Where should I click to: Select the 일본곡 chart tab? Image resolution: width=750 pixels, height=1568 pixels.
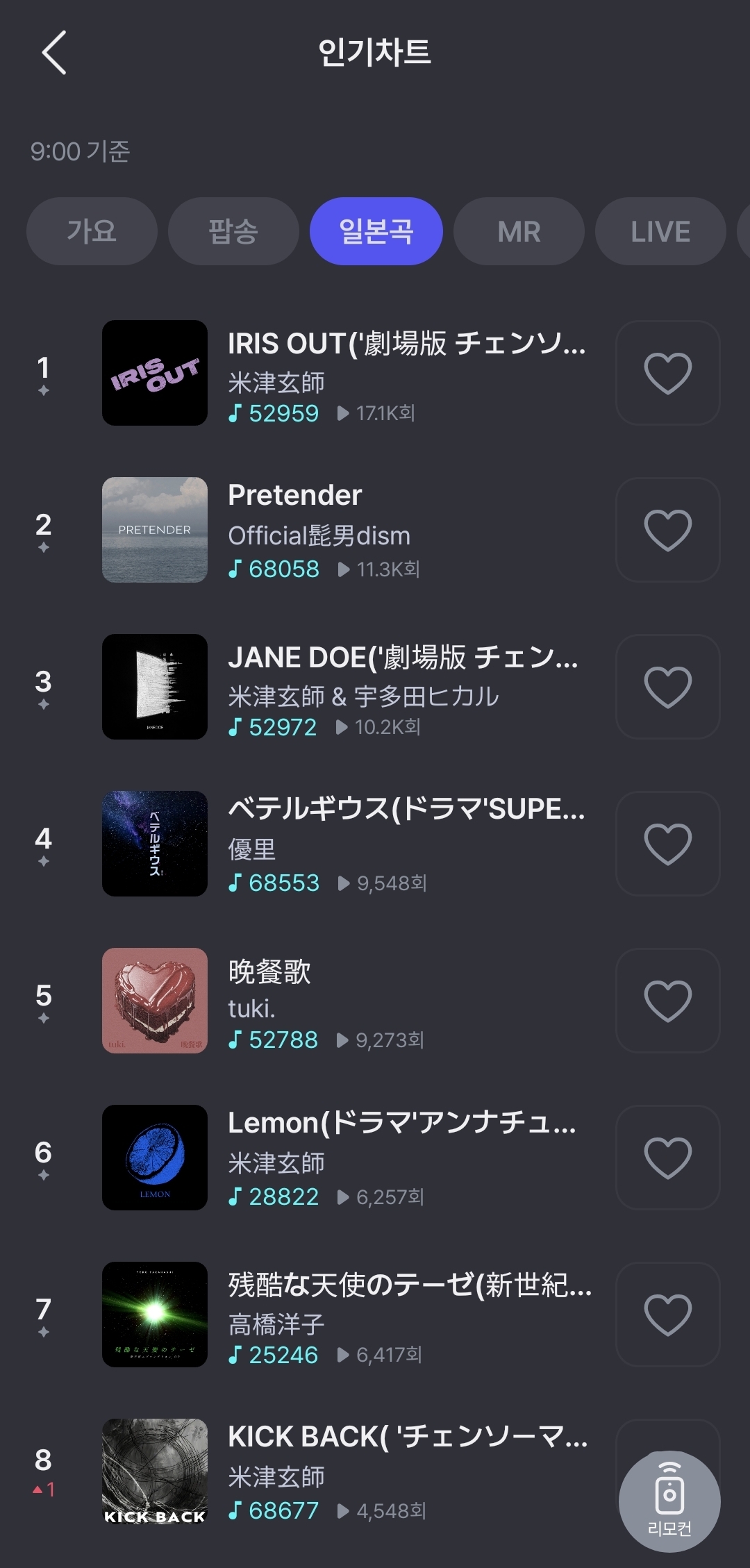376,231
